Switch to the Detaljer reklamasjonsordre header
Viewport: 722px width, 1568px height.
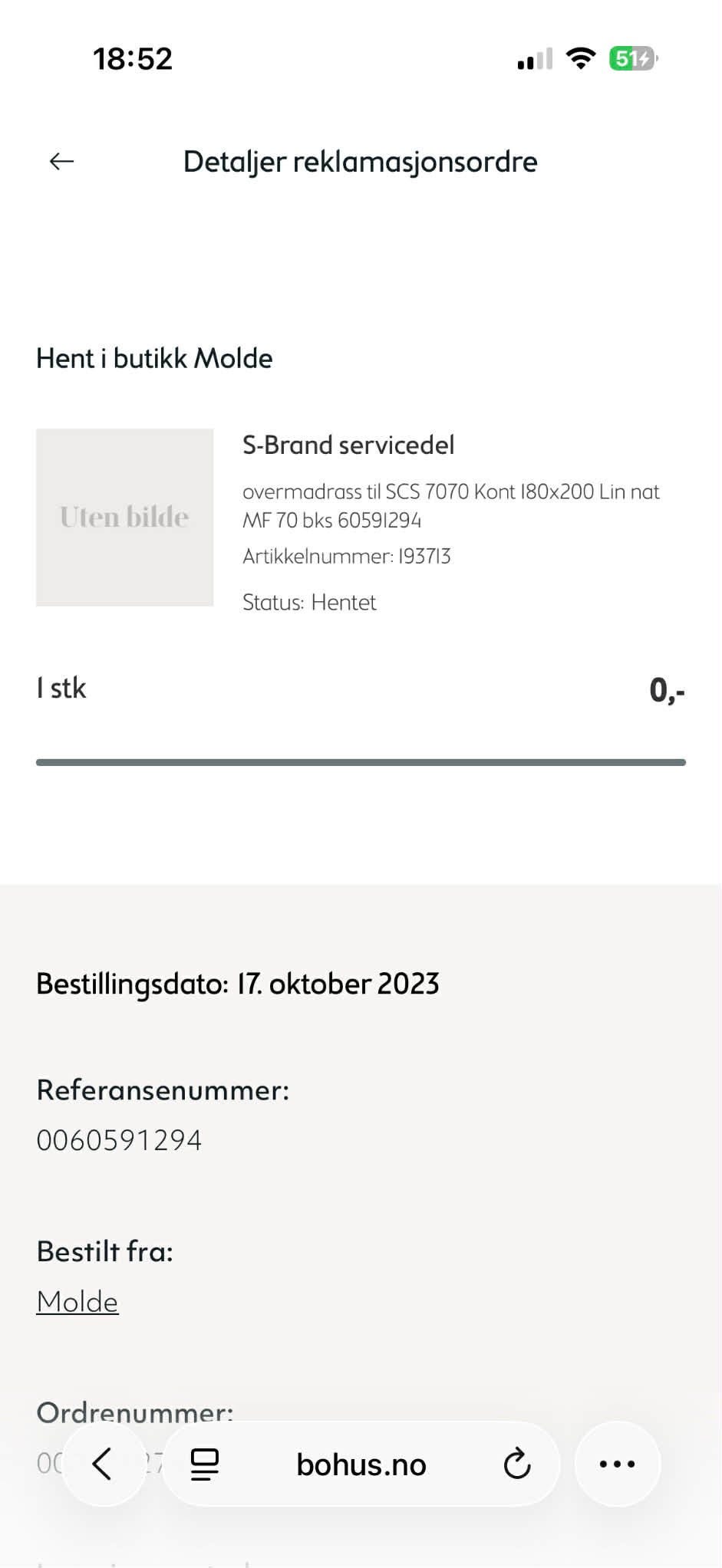[360, 161]
